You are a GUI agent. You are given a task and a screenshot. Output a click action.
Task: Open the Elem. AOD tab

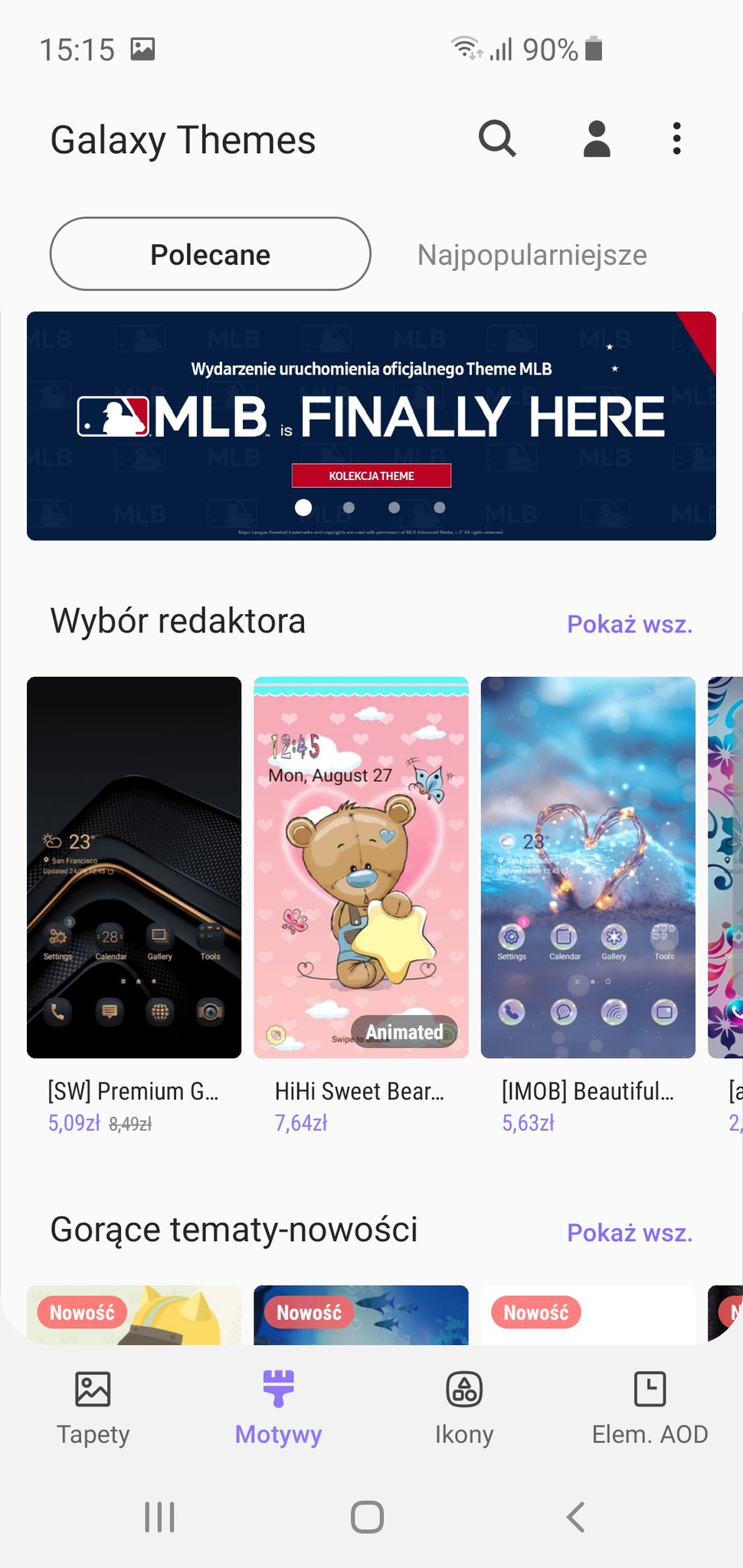click(x=650, y=1407)
